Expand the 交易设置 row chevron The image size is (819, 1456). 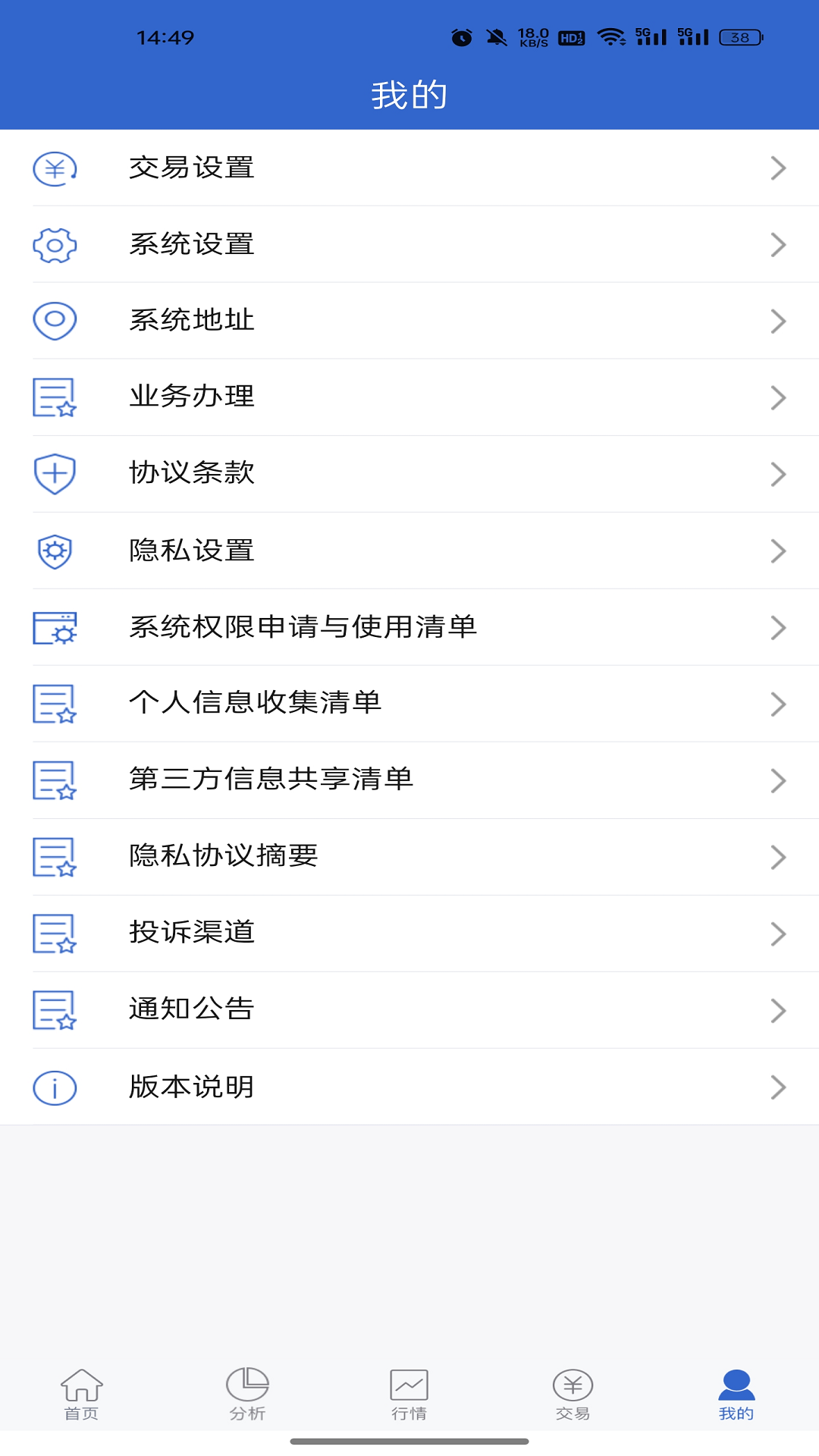point(777,168)
